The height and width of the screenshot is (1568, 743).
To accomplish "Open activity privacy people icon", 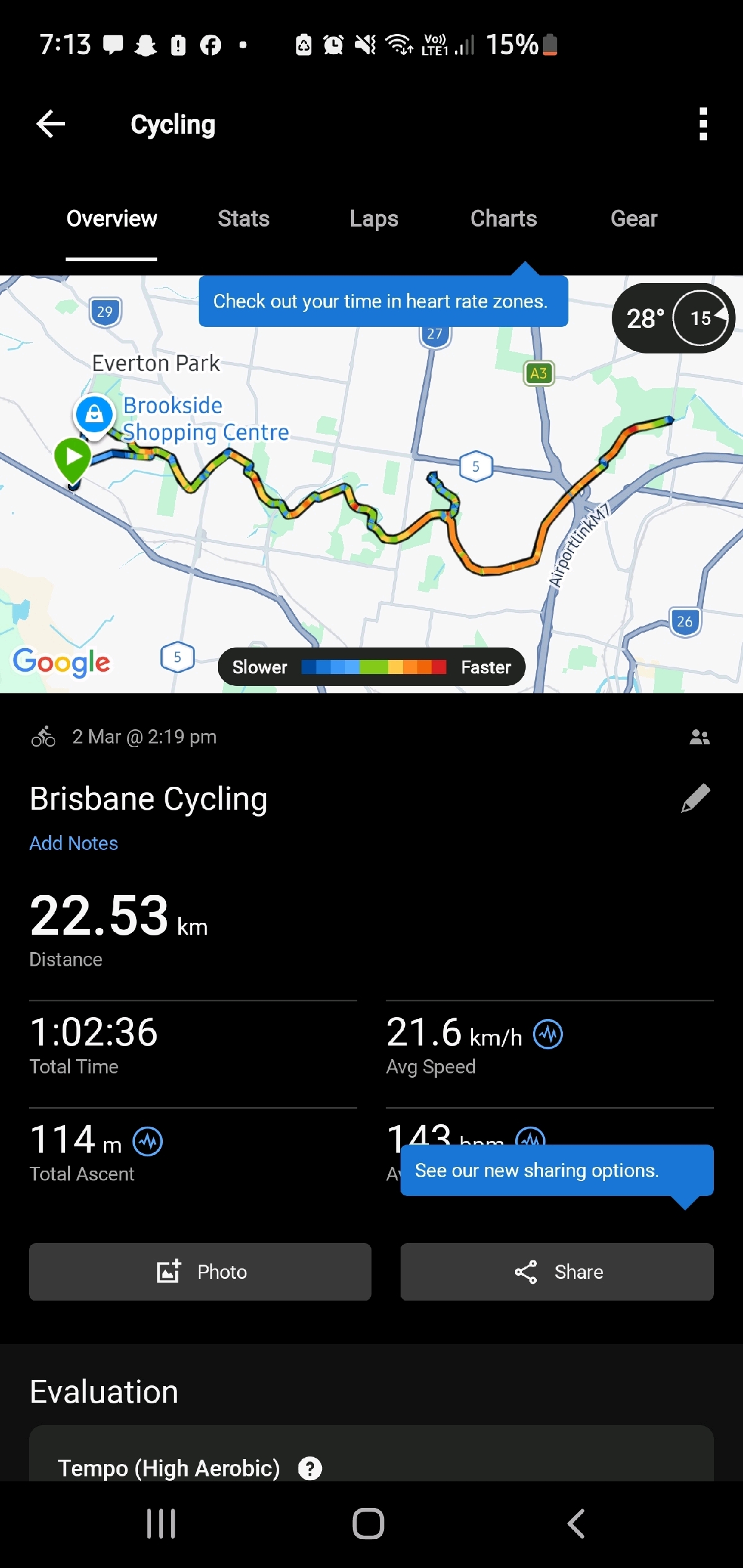I will click(x=700, y=737).
